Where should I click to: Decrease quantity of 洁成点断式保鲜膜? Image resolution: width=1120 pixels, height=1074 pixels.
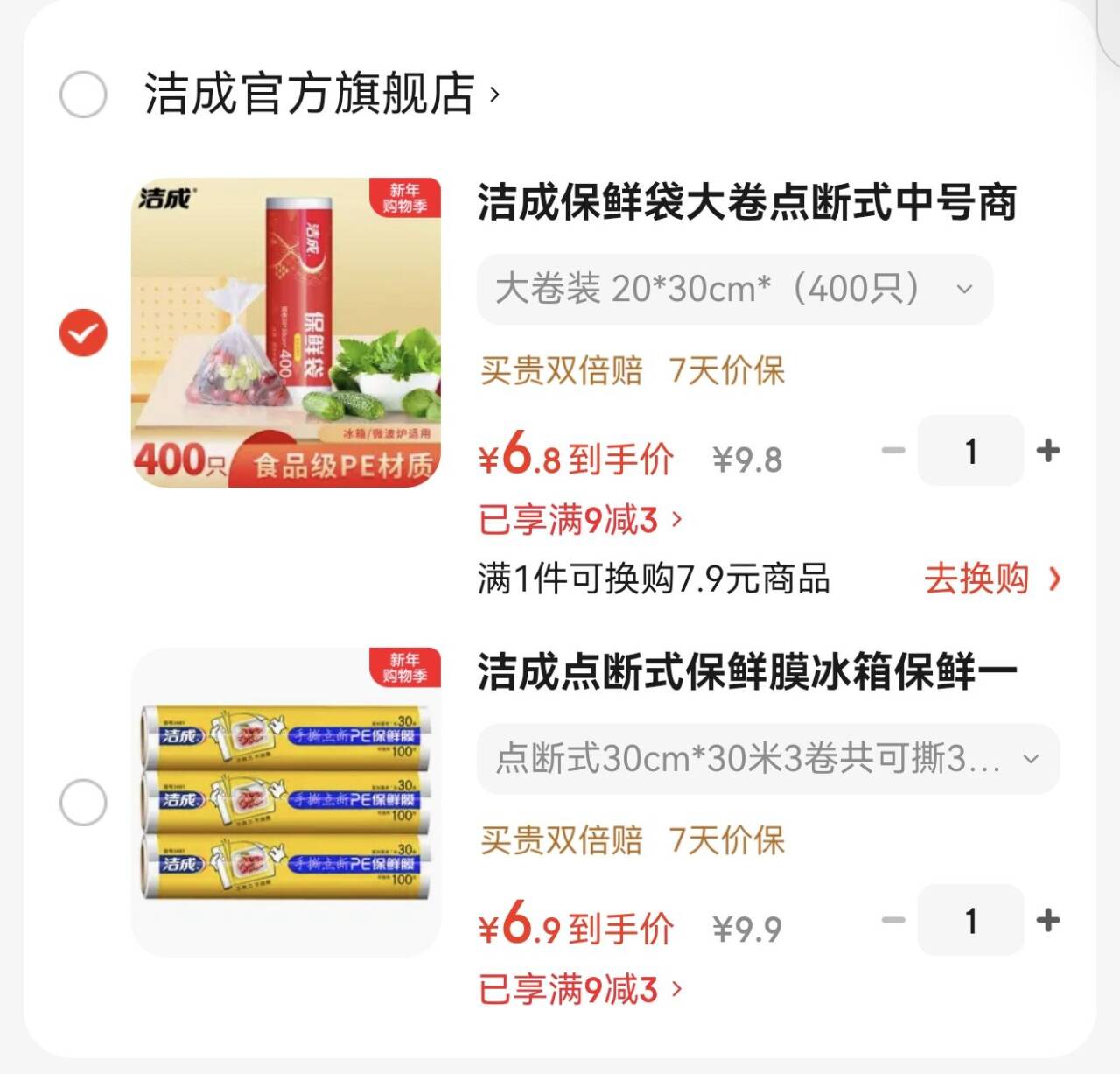(893, 920)
